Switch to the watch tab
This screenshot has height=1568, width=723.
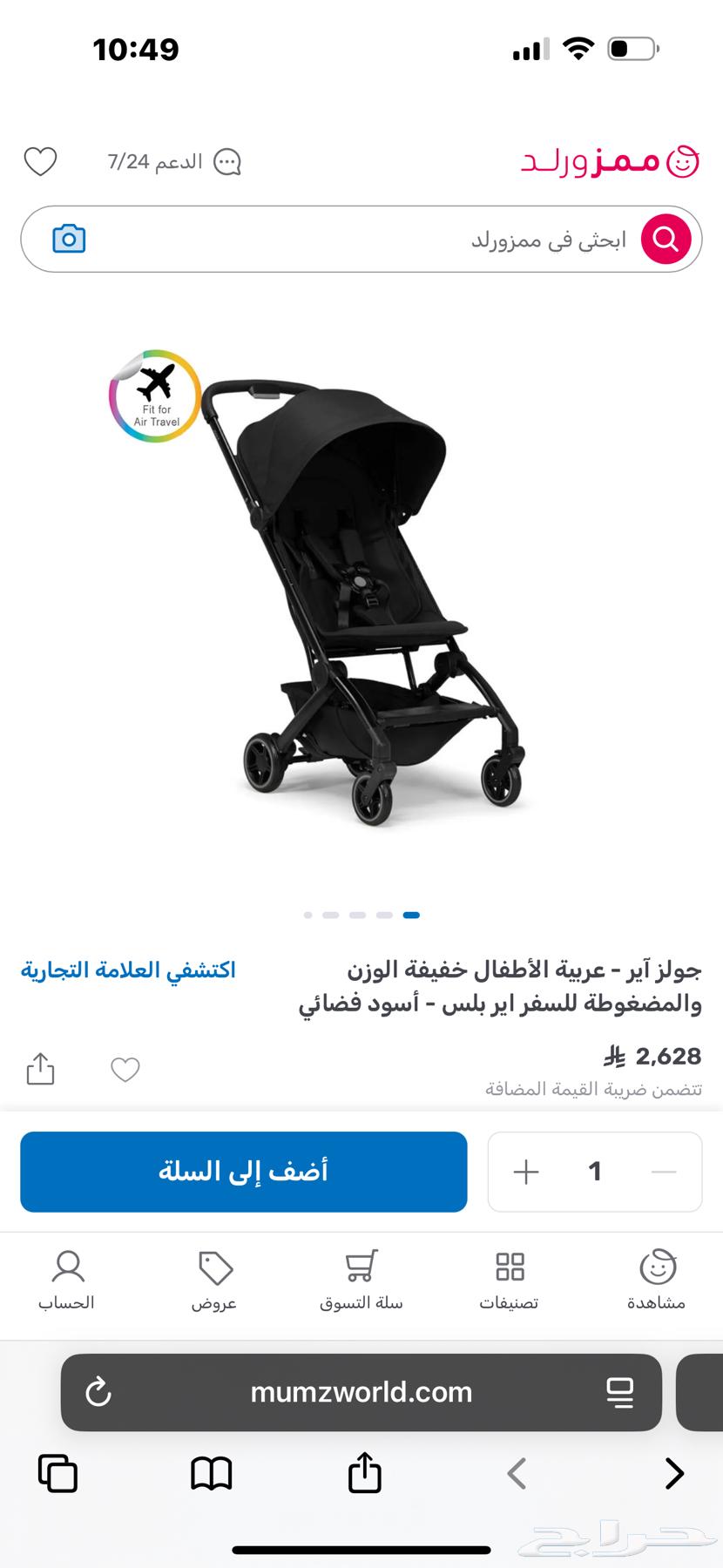coord(657,1279)
